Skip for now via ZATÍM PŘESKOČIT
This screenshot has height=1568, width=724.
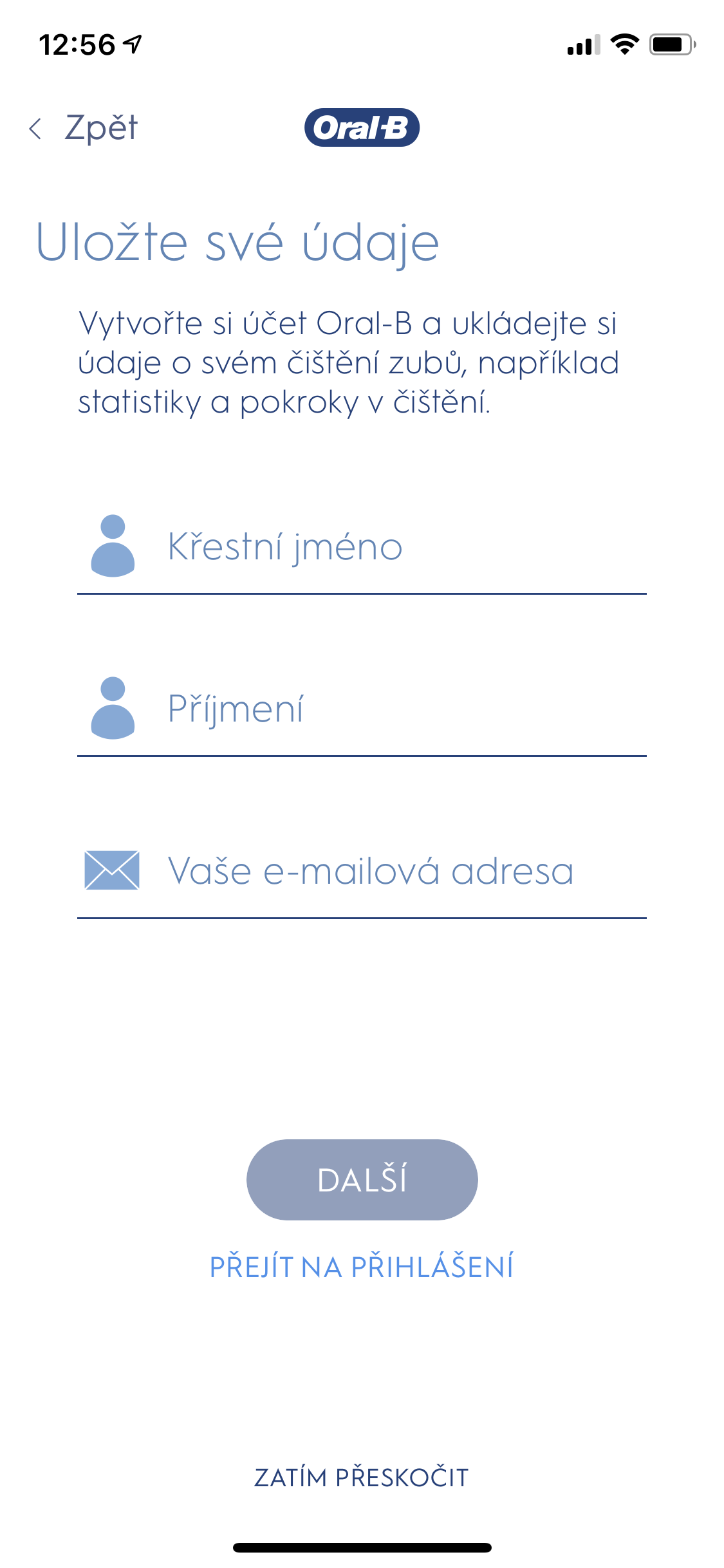click(362, 1478)
